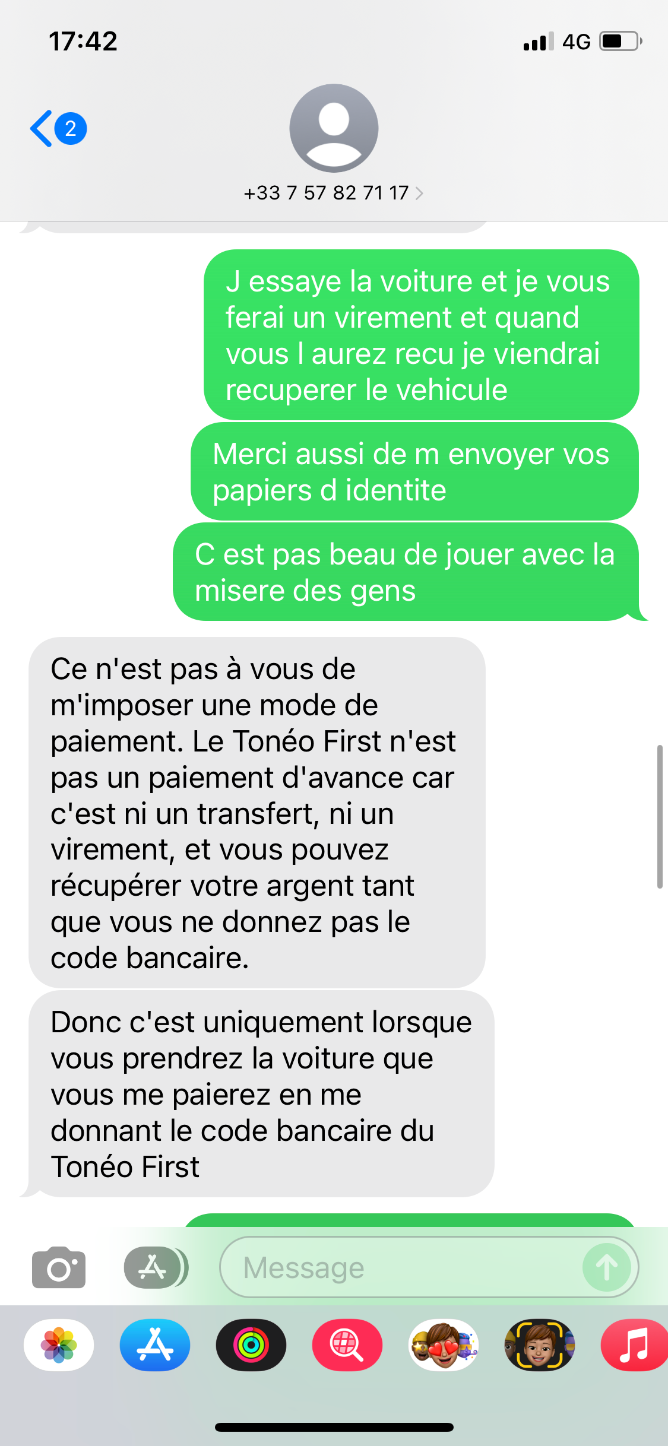Open the Music app in strip
This screenshot has width=668, height=1446.
click(634, 1345)
